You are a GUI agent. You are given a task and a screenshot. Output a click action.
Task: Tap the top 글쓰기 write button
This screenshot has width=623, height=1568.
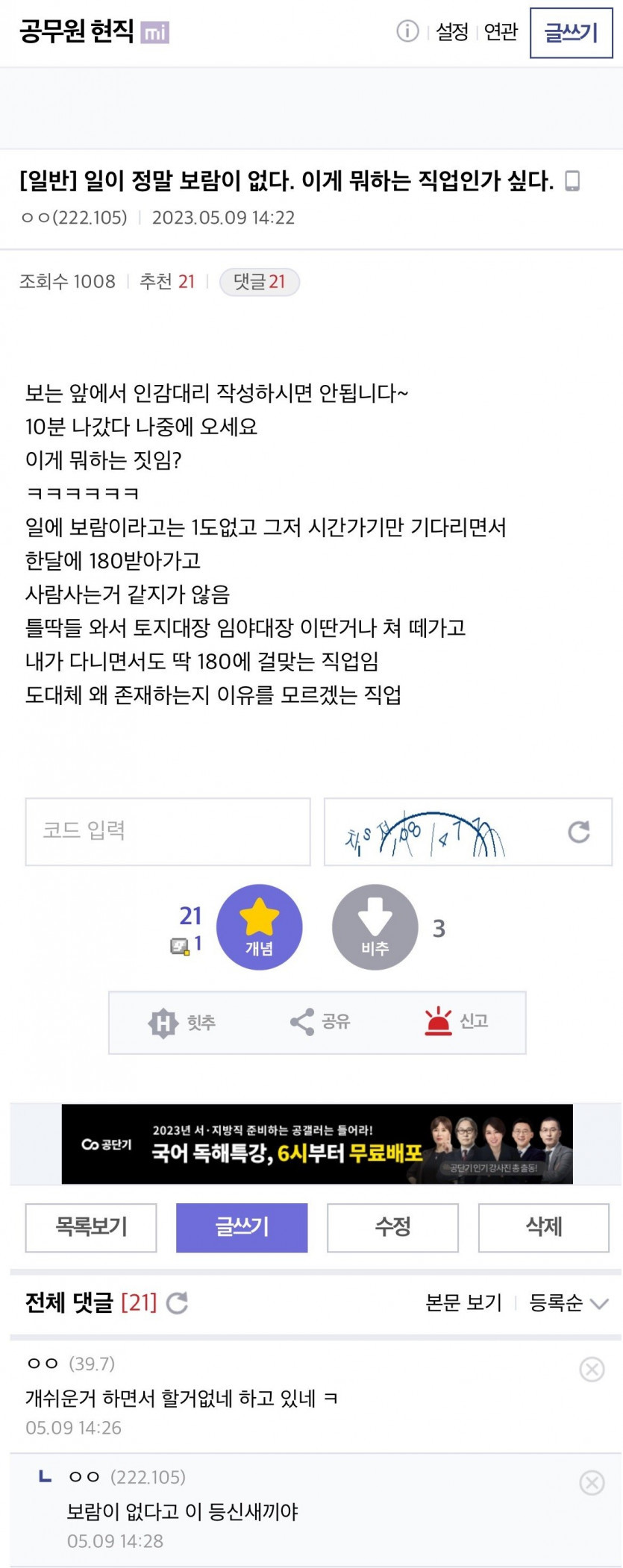571,33
